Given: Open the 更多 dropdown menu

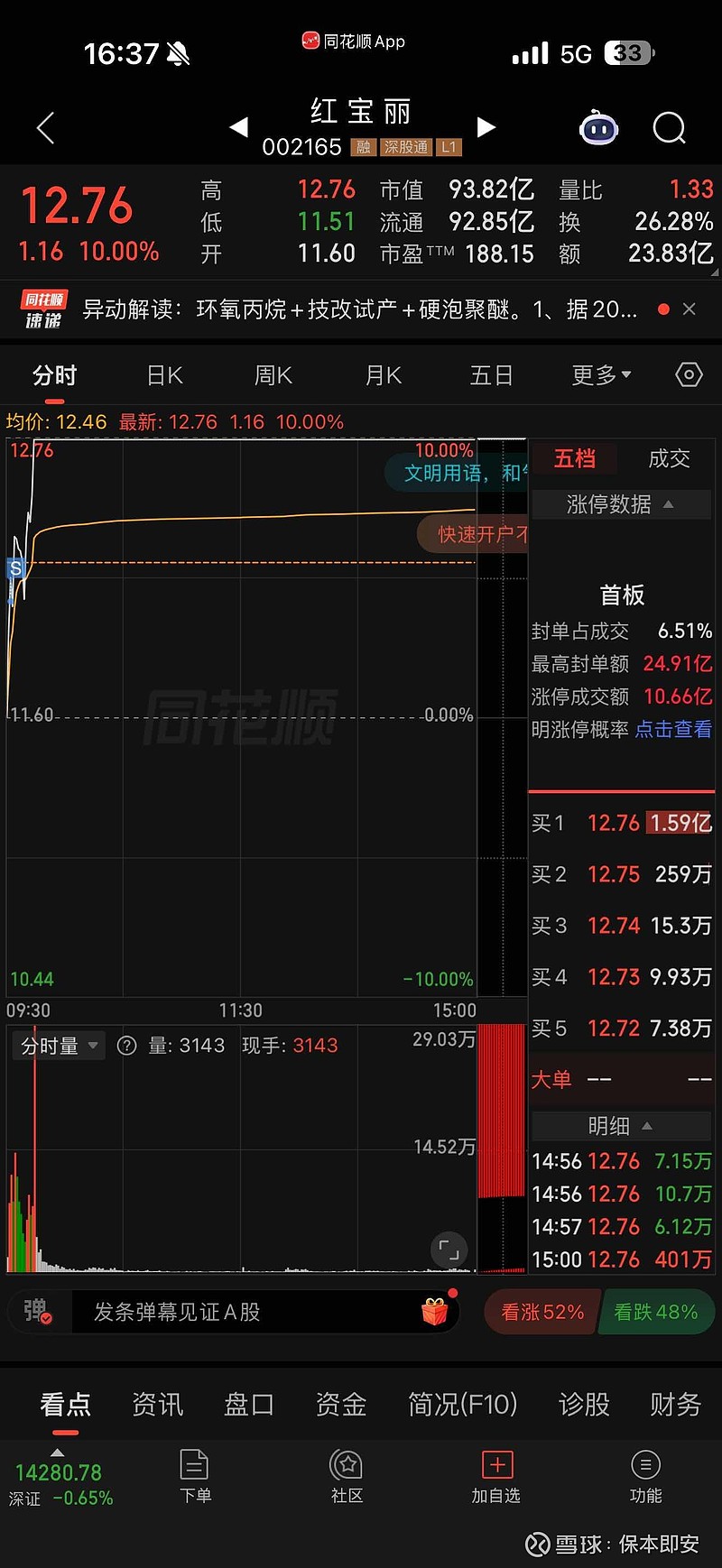Looking at the screenshot, I should pos(599,375).
